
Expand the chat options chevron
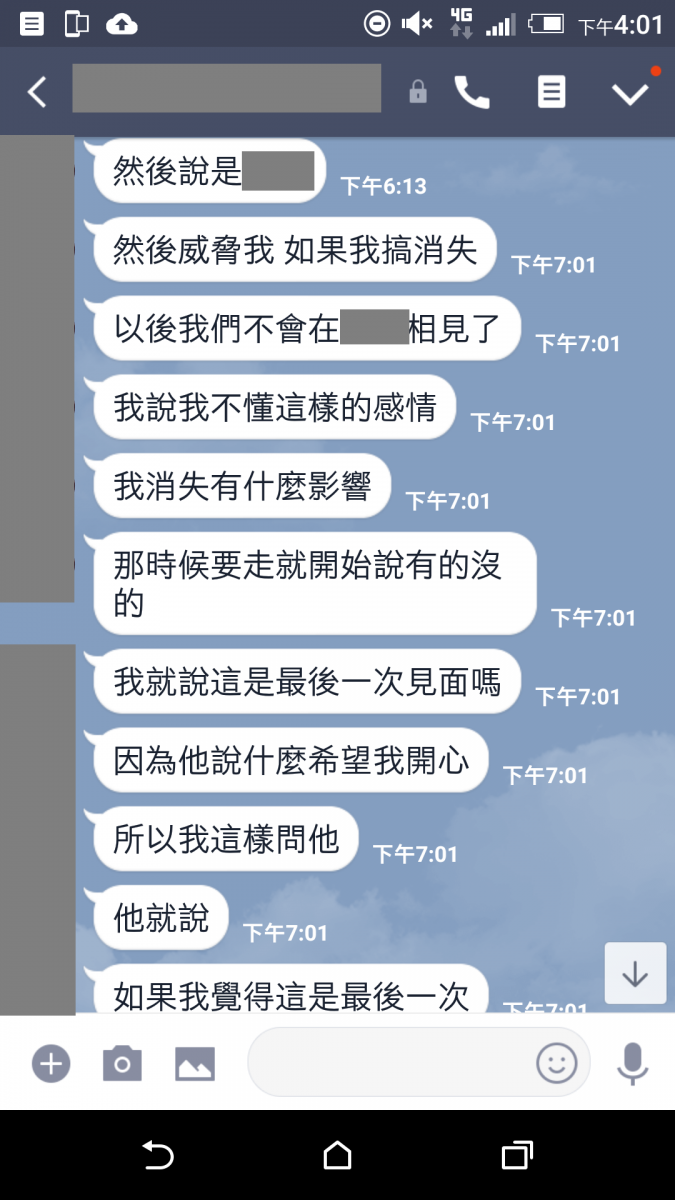coord(630,93)
